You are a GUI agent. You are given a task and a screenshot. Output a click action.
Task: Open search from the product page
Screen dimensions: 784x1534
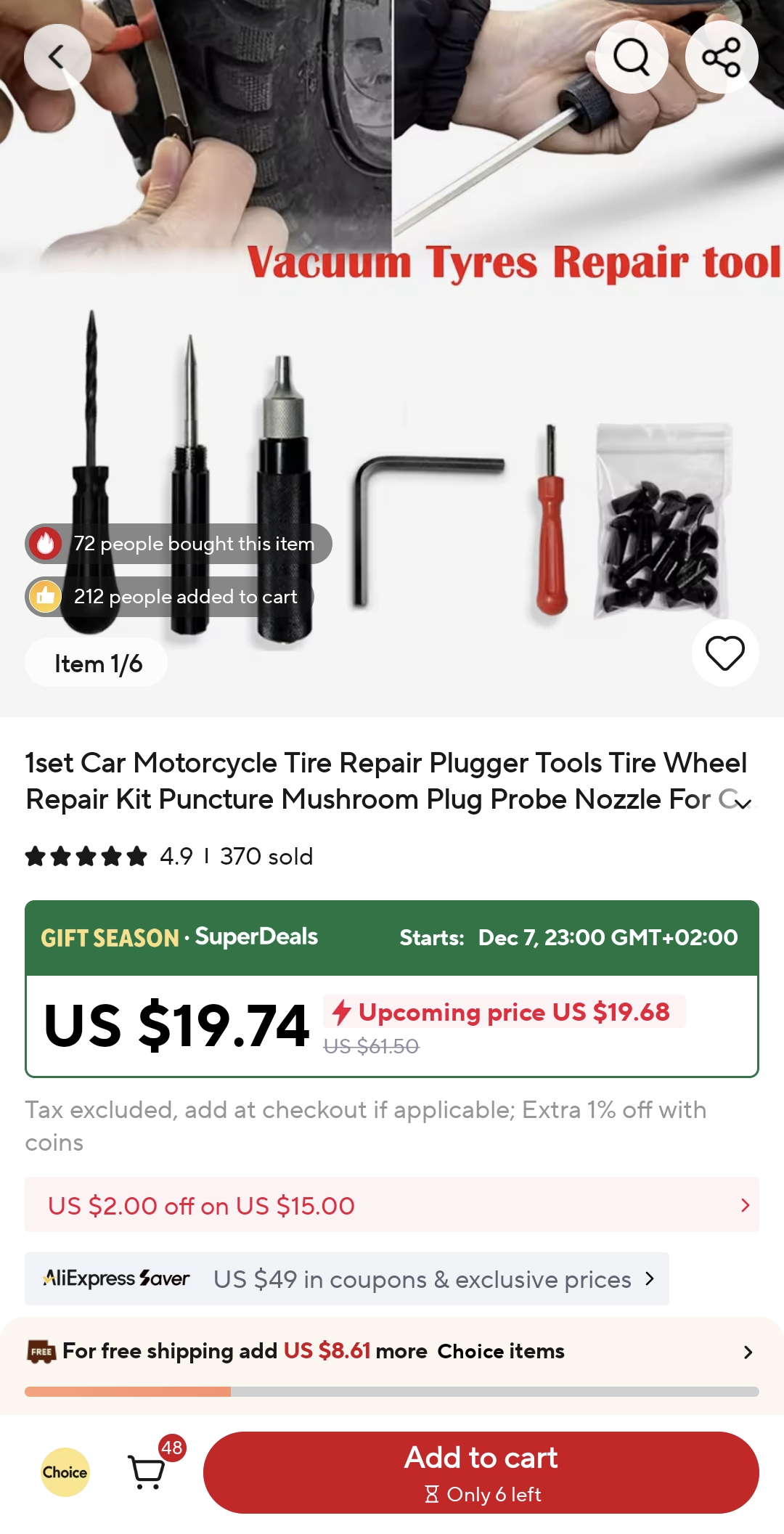632,57
